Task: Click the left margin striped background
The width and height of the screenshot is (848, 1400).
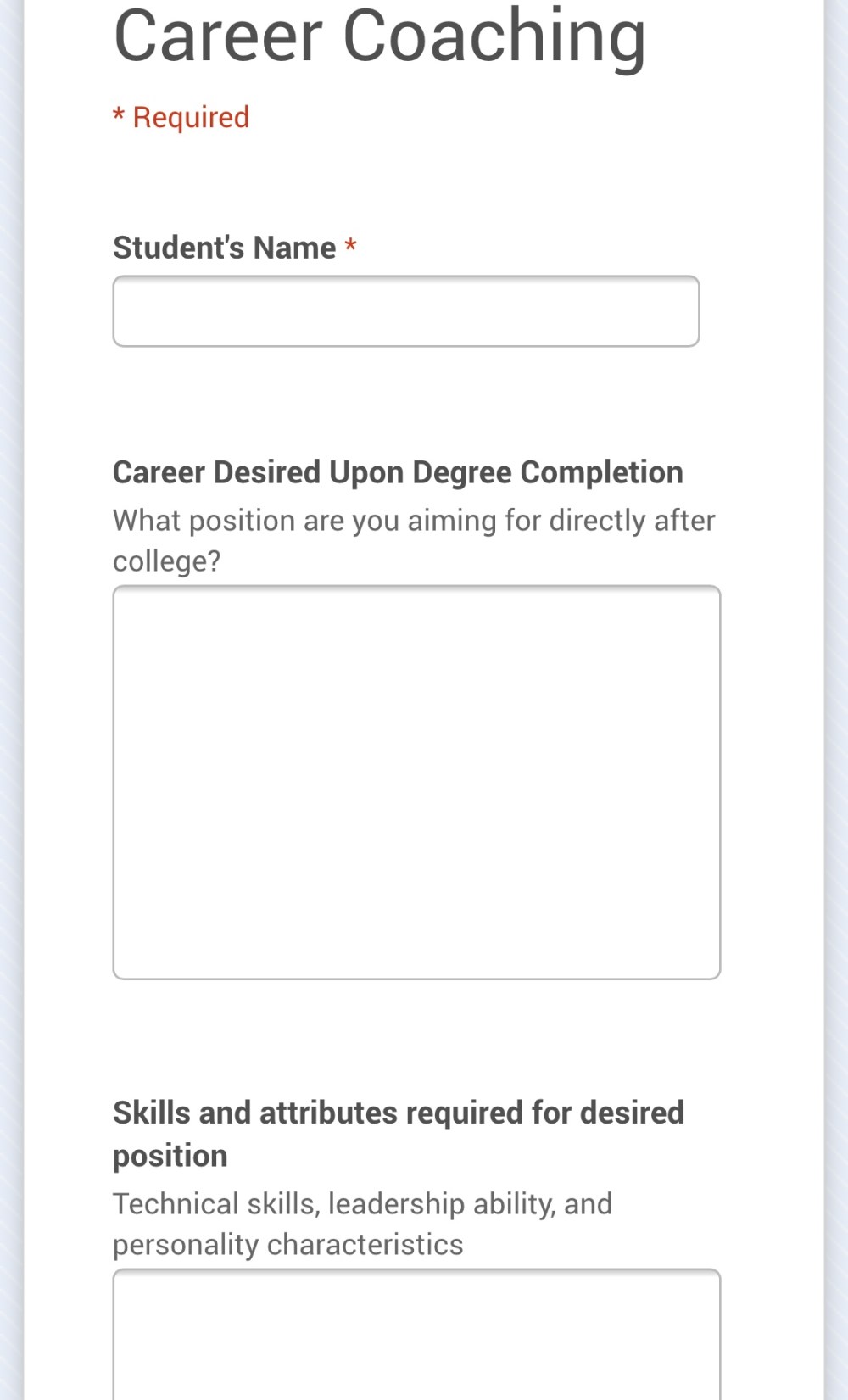Action: [x=13, y=678]
